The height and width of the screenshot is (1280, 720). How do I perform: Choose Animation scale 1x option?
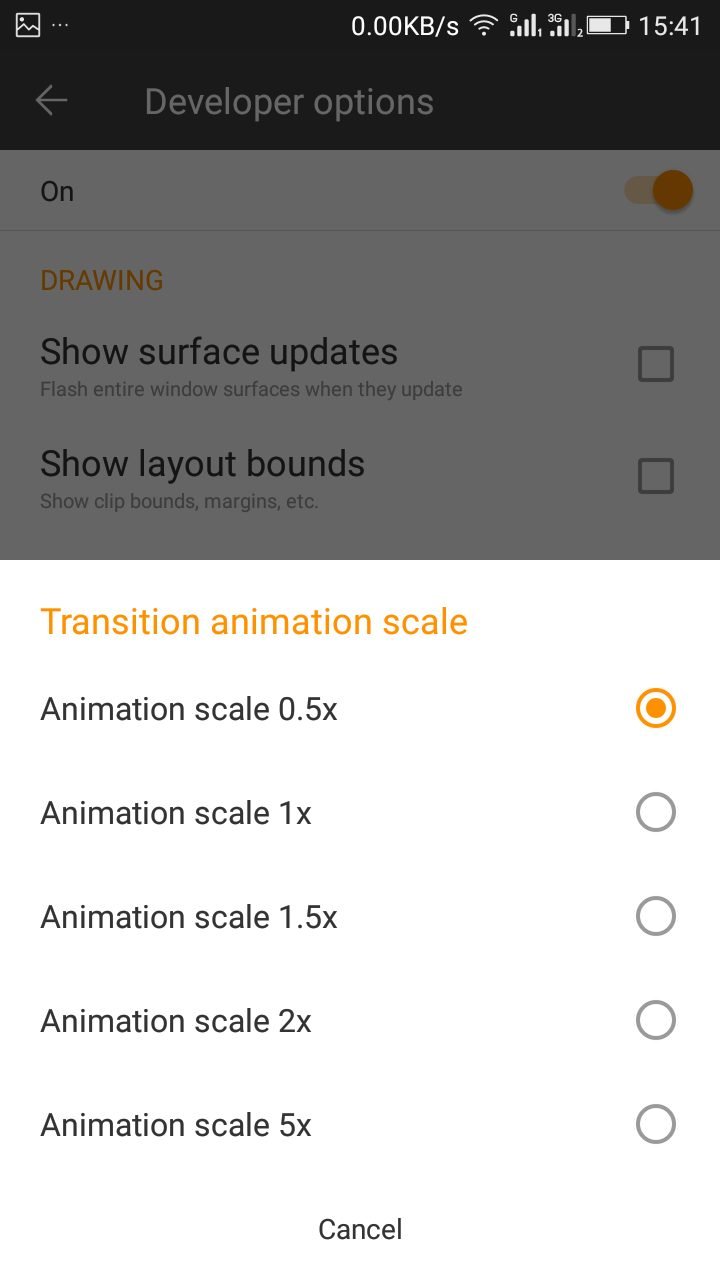point(360,813)
